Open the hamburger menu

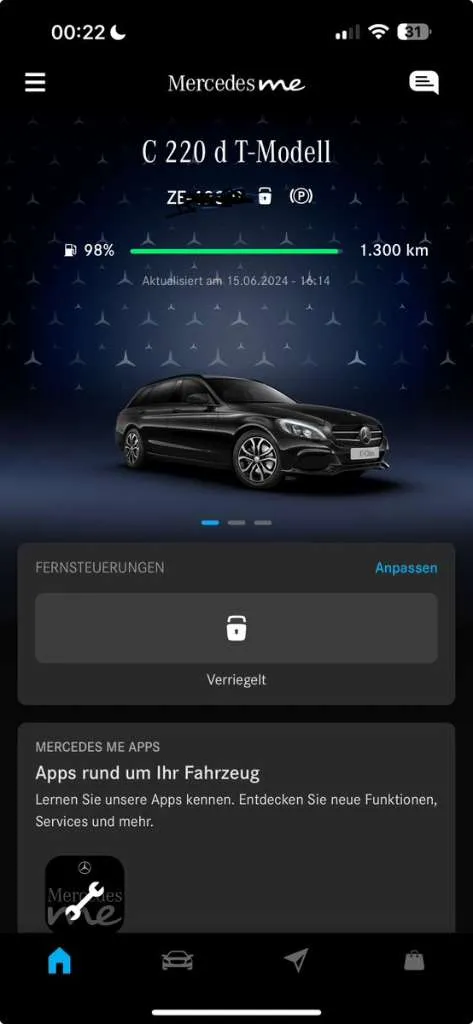pos(35,82)
